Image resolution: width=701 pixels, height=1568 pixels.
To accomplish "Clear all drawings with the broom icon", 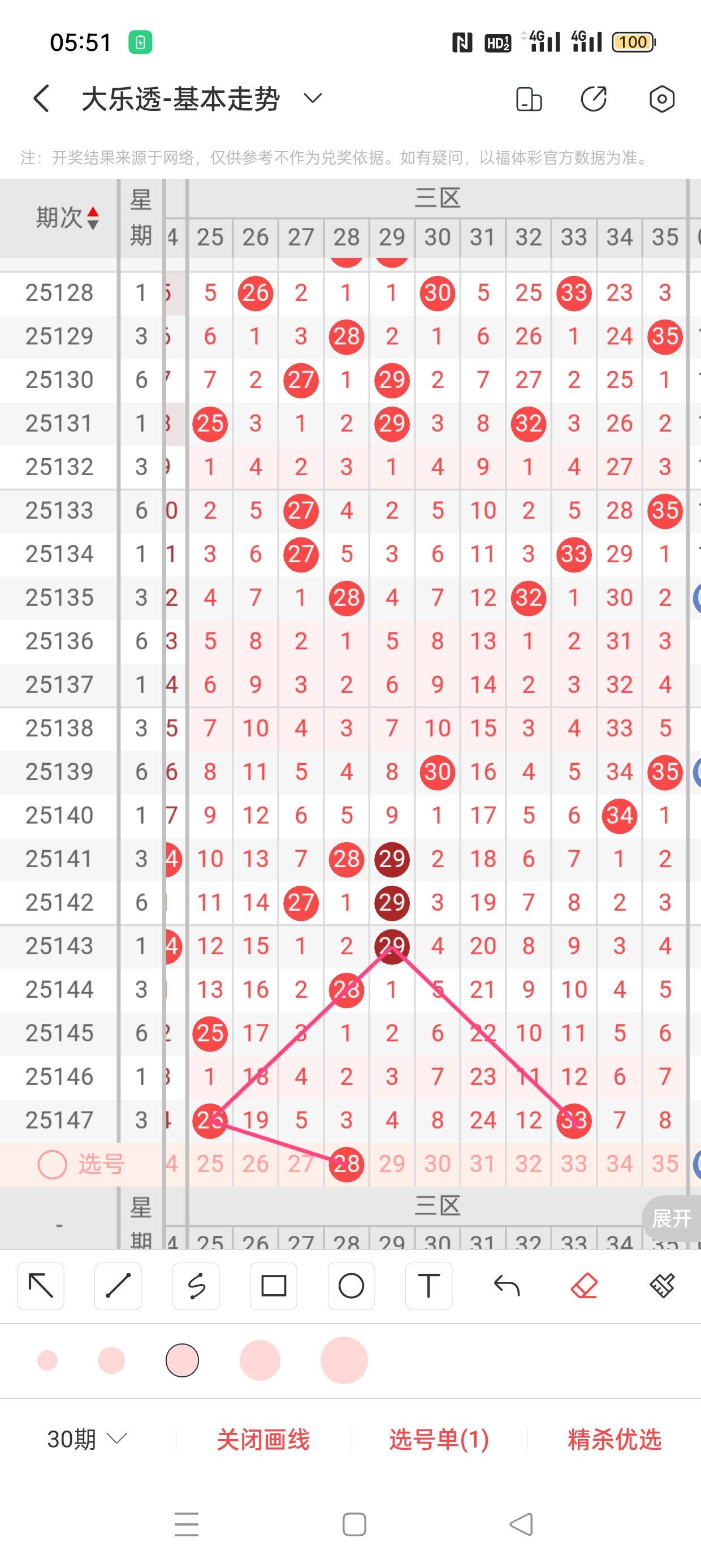I will point(661,1286).
